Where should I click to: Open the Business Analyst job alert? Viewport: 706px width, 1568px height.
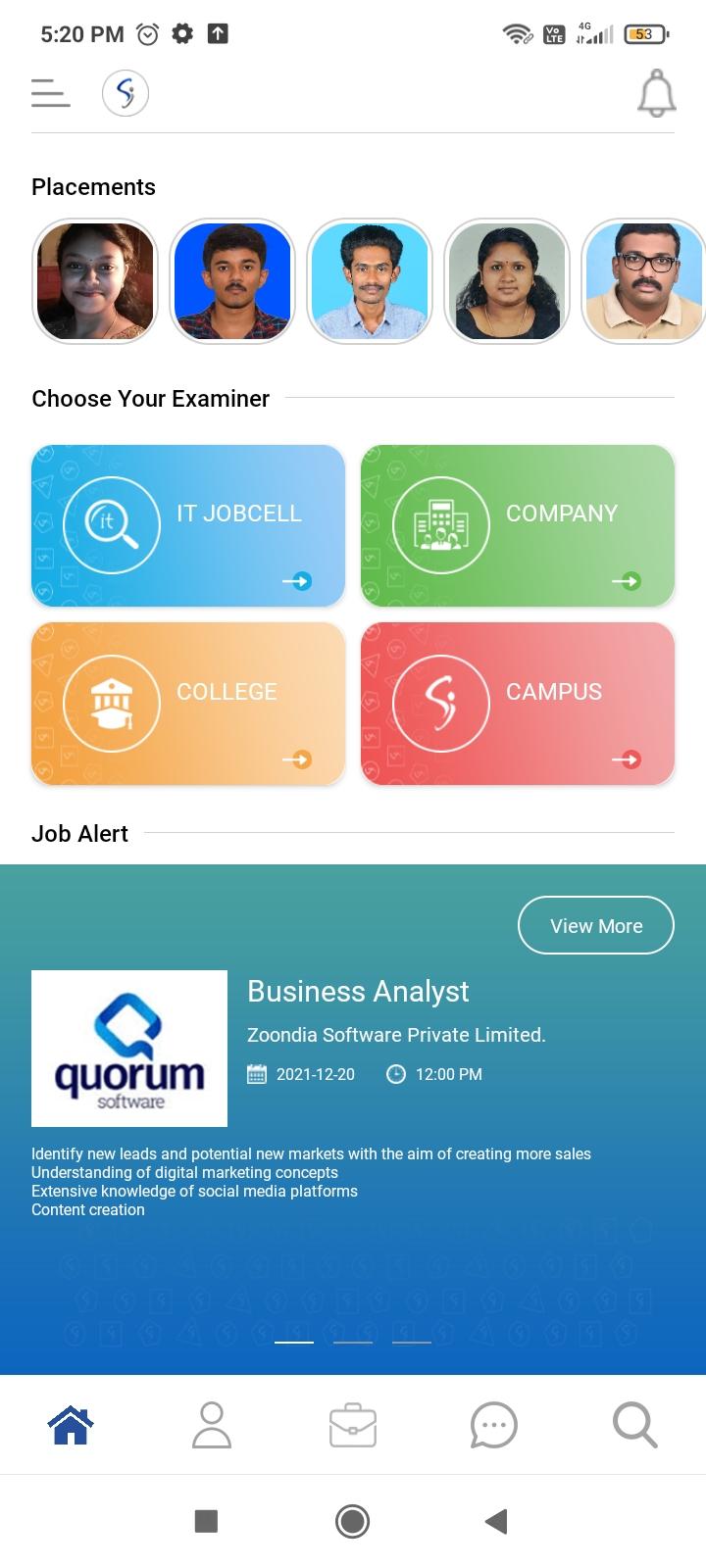tap(358, 991)
